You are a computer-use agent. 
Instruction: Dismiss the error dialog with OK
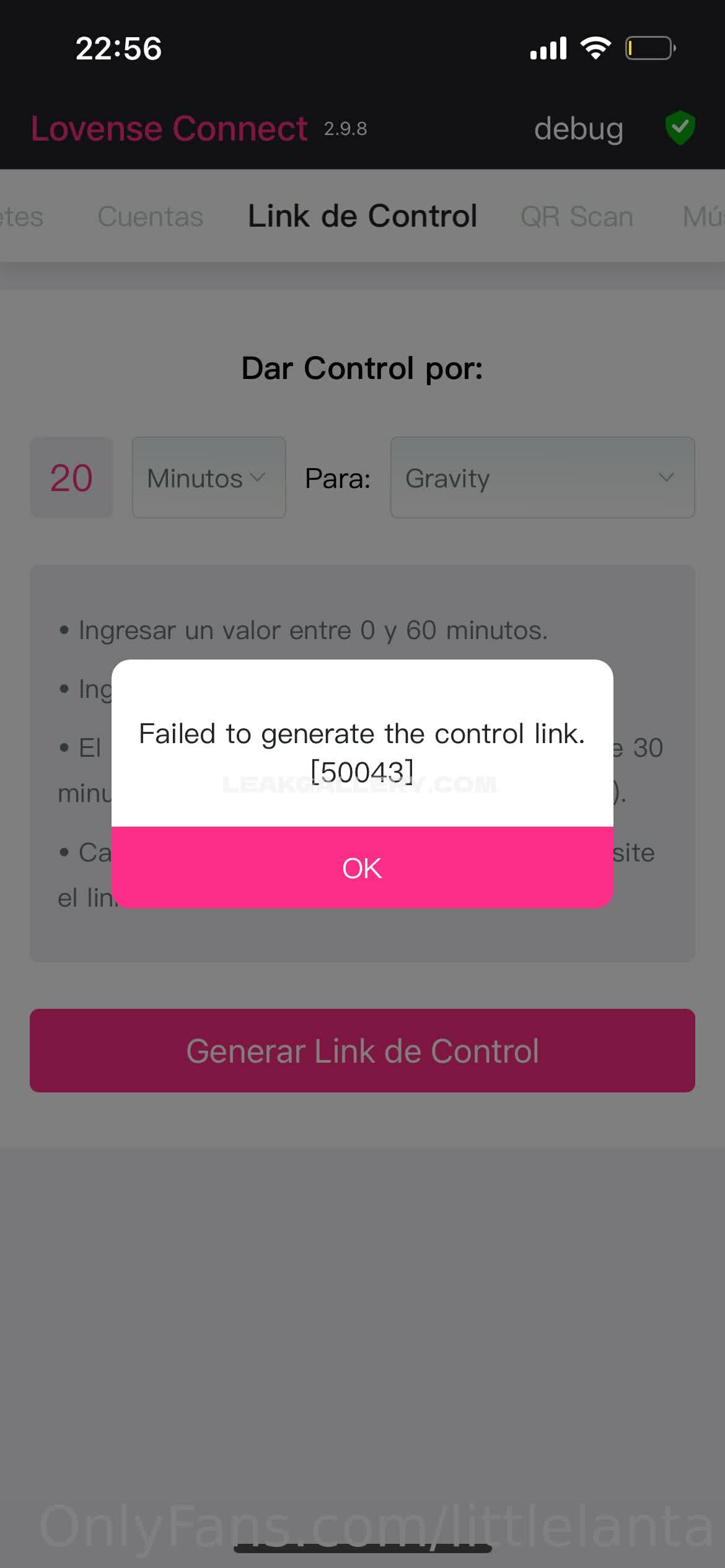pyautogui.click(x=362, y=868)
